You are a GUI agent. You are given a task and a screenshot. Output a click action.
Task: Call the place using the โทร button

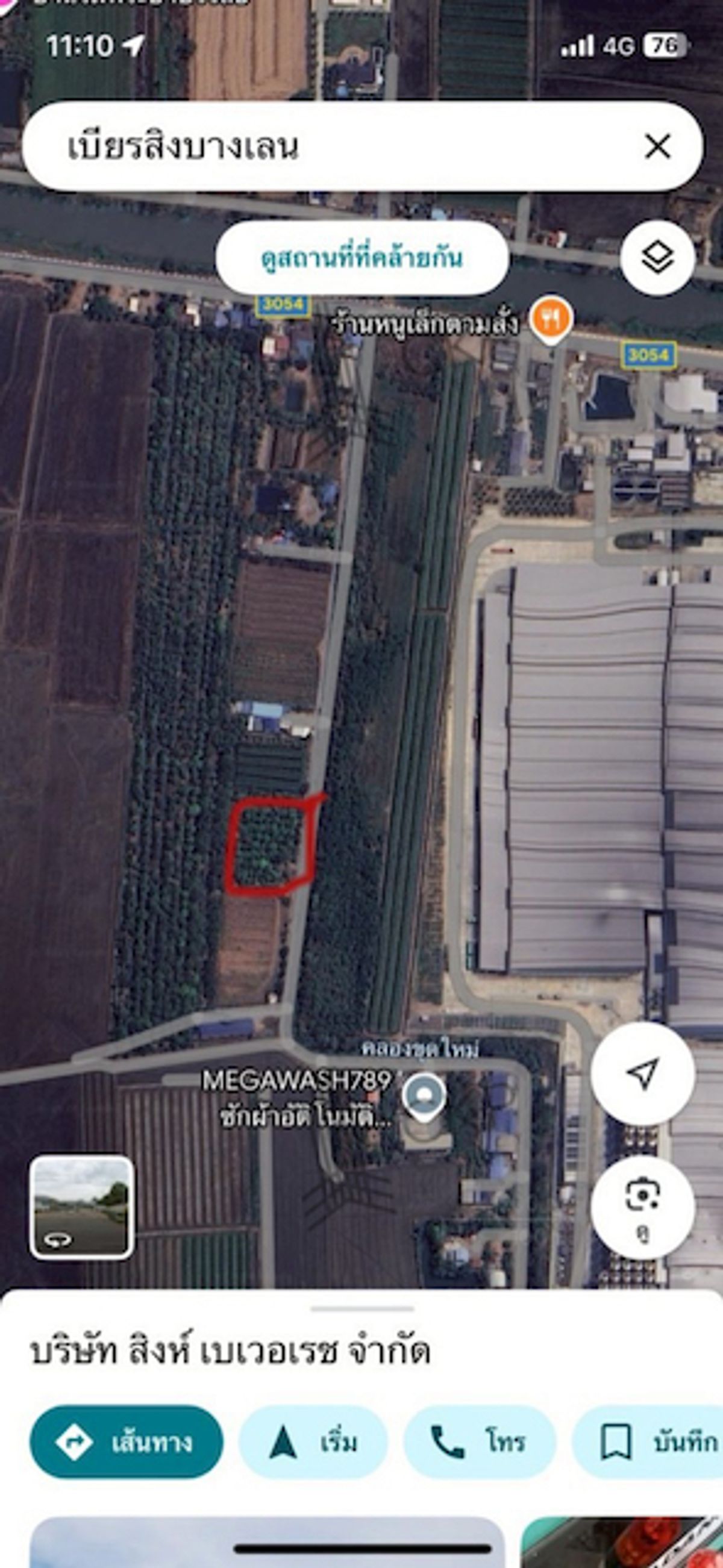480,1442
